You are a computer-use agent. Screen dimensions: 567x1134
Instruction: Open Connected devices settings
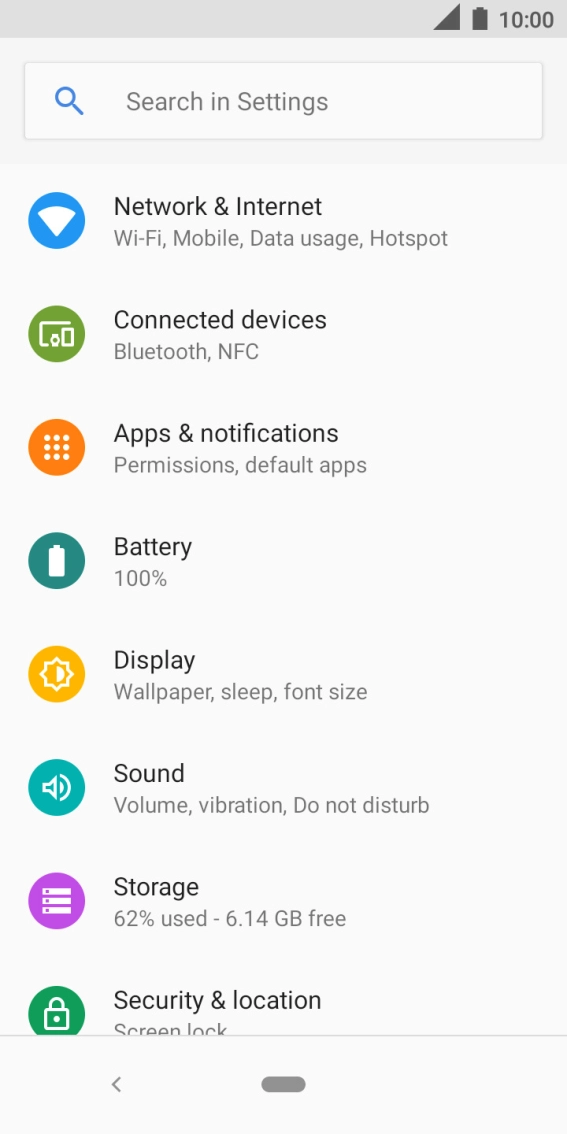(x=284, y=334)
